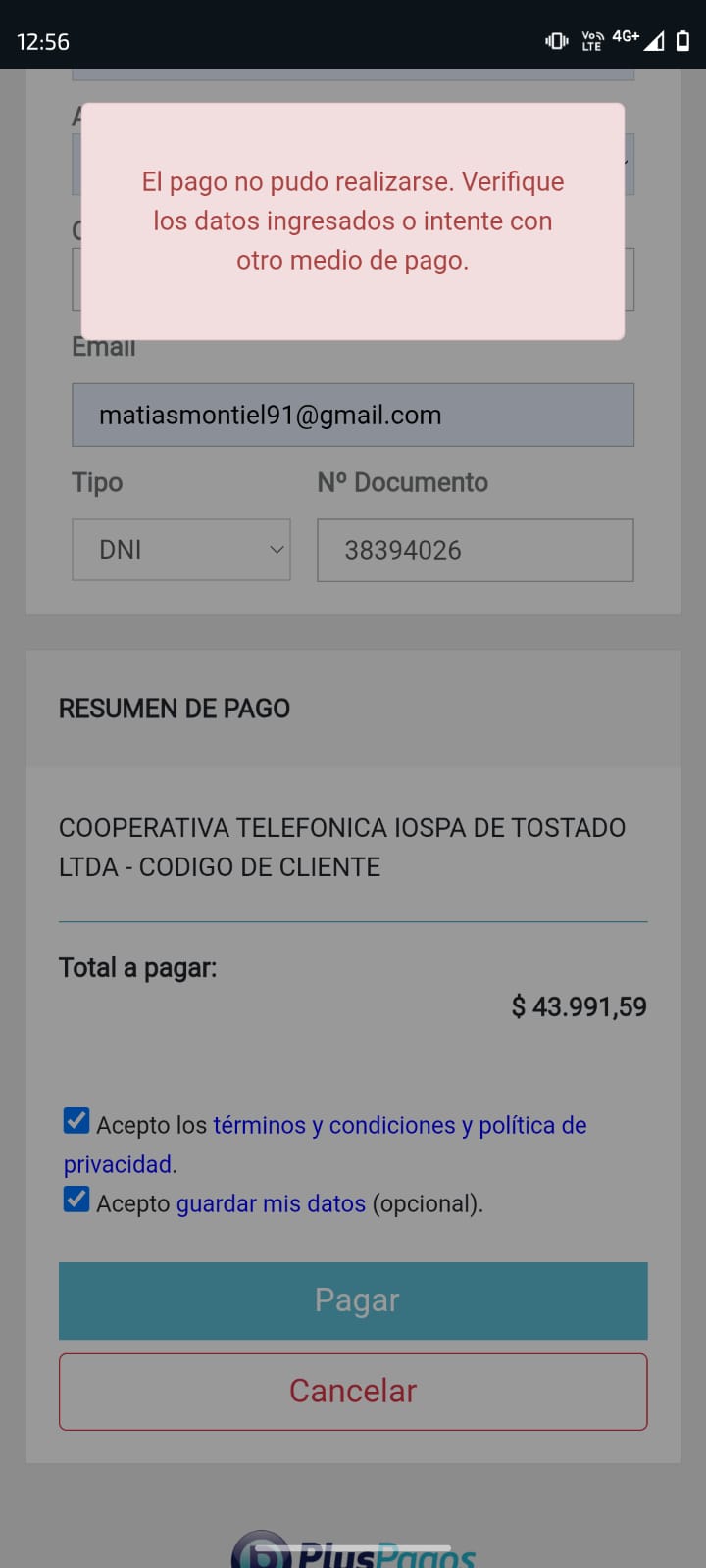Cancel the payment with Cancelar
The image size is (706, 1568).
353,1391
